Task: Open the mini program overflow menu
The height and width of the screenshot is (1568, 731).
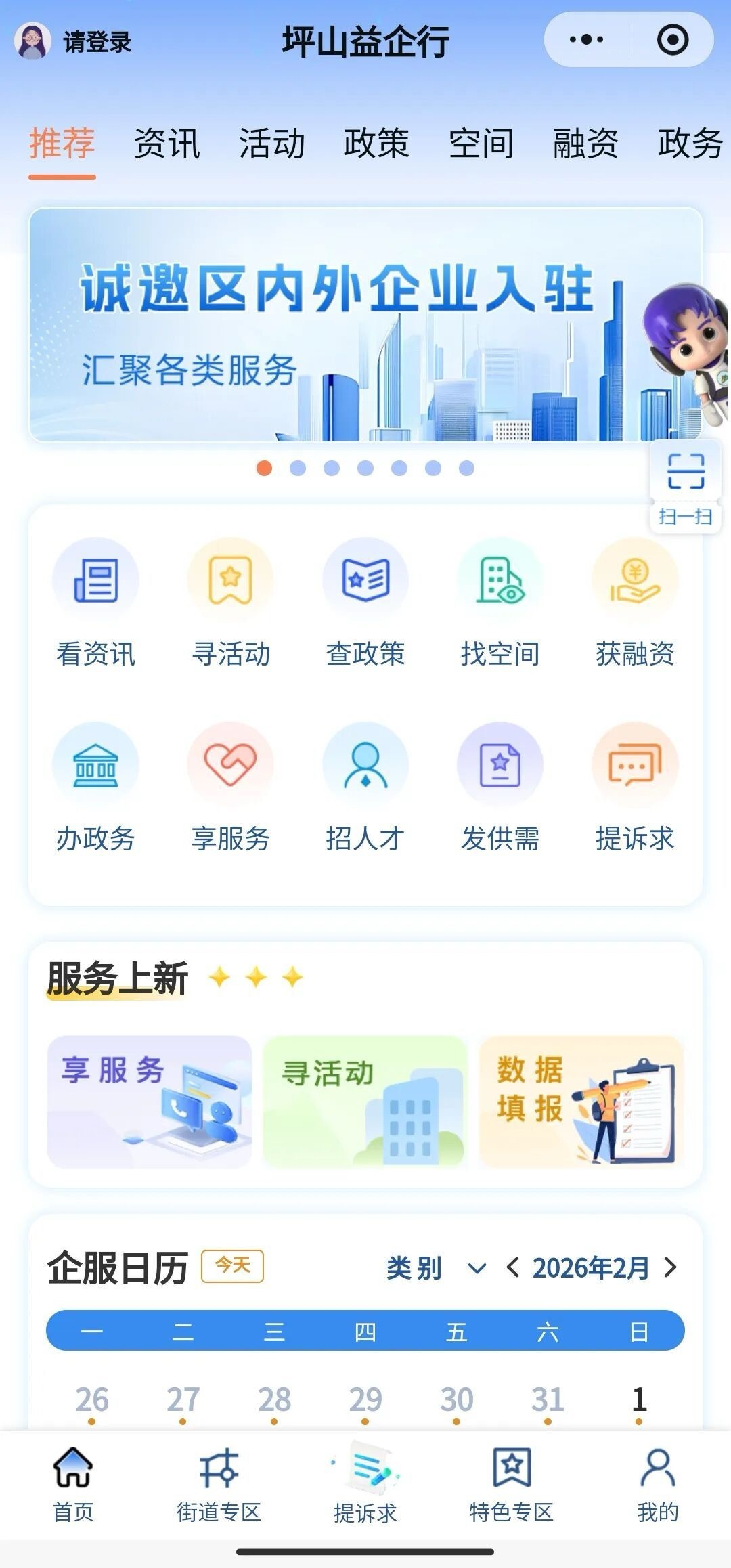Action: 586,40
